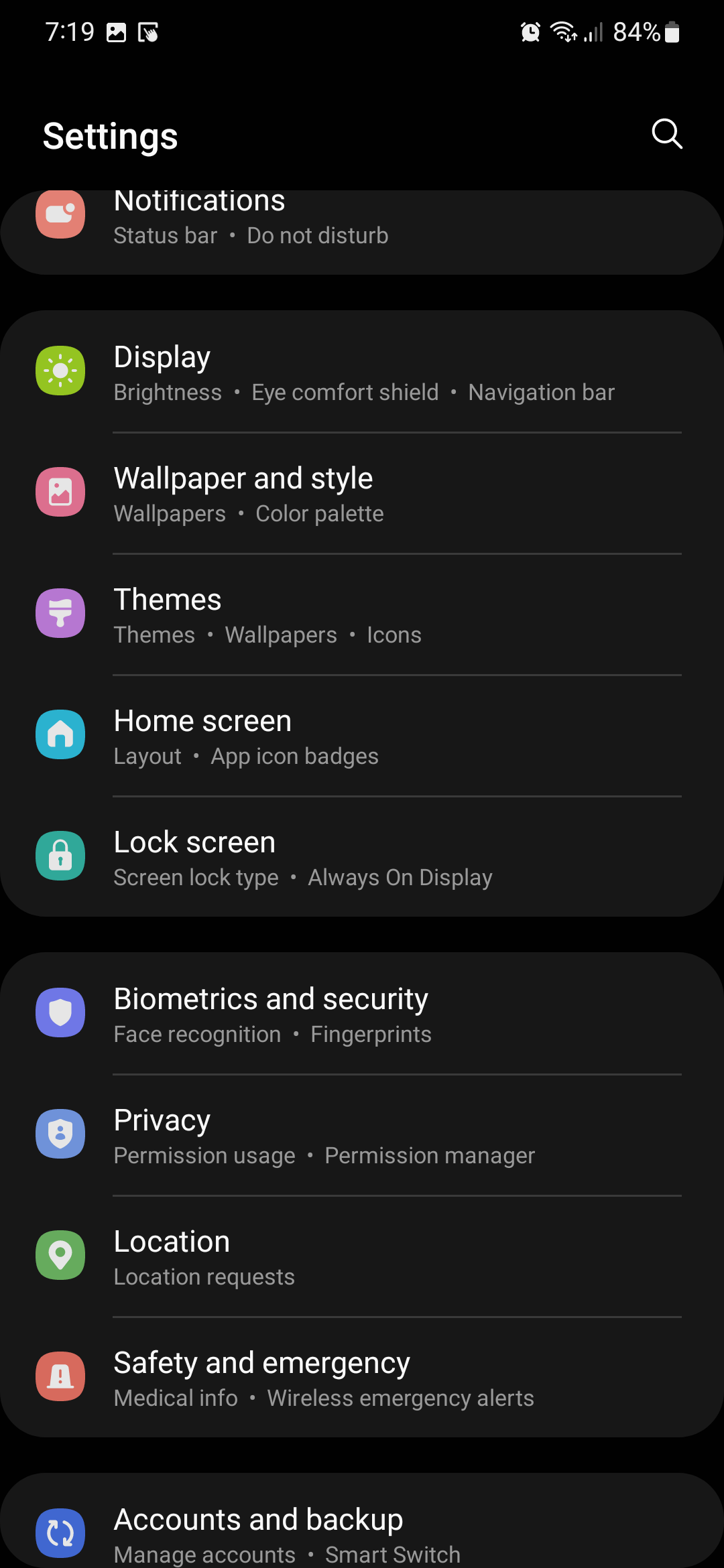
Task: Open Privacy settings
Action: click(x=362, y=1136)
